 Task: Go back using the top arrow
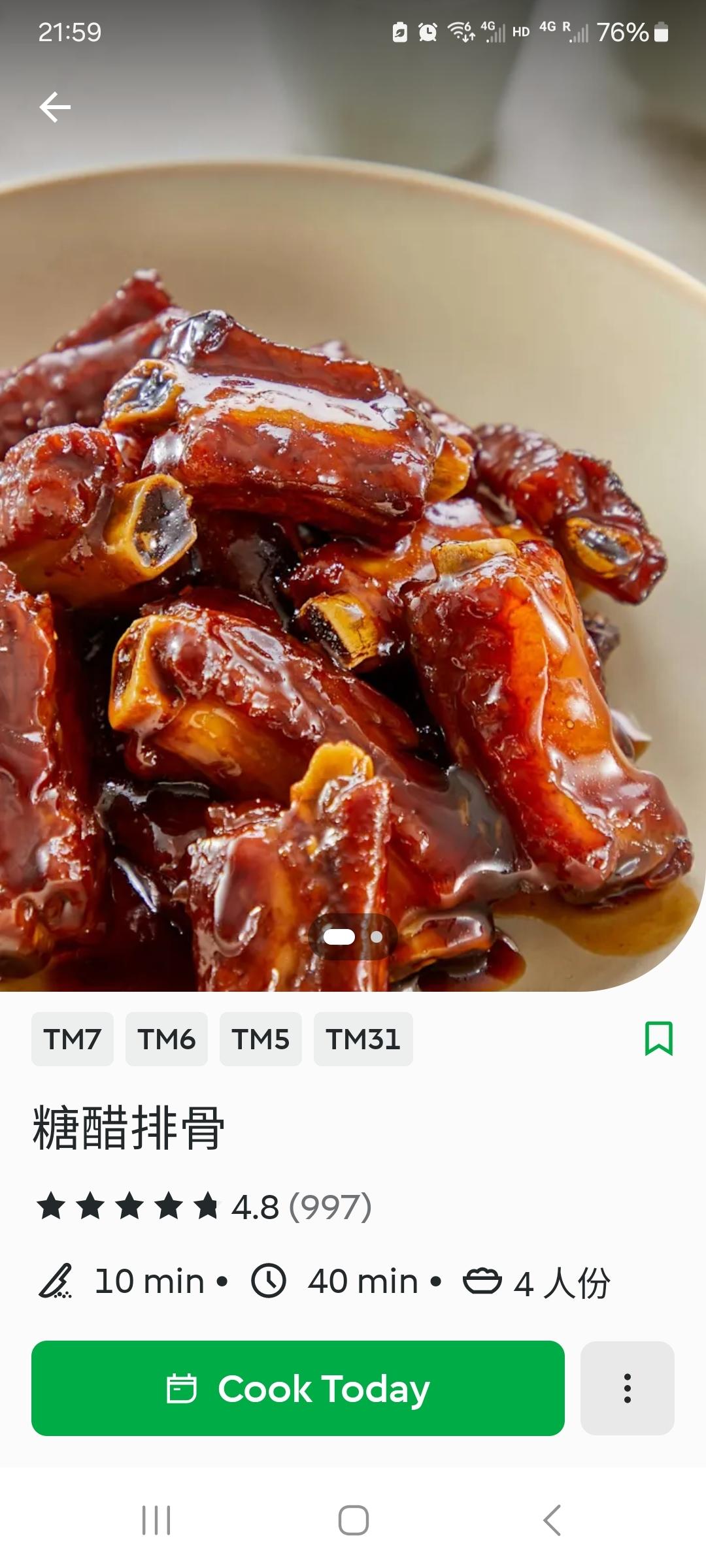click(x=55, y=107)
